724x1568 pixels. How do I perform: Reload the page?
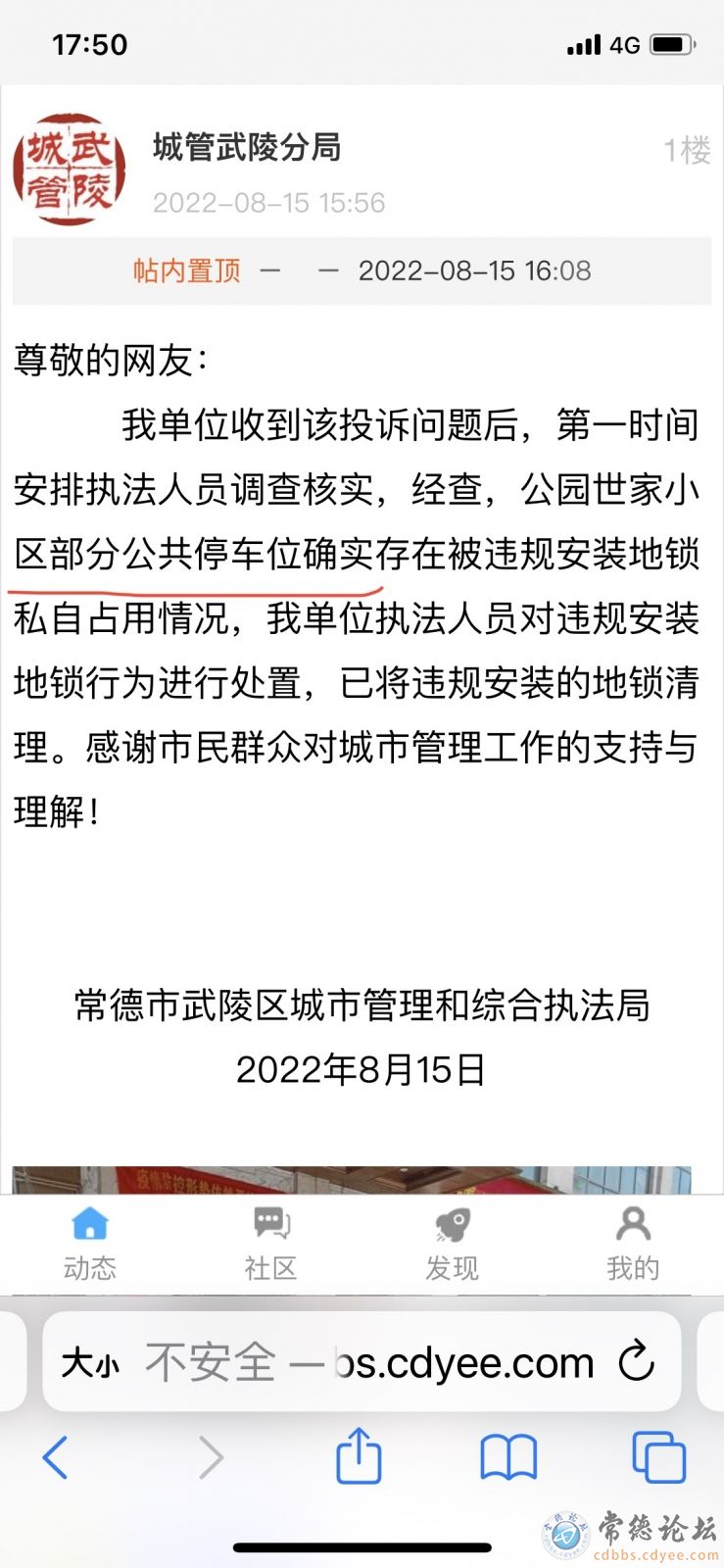(637, 1361)
